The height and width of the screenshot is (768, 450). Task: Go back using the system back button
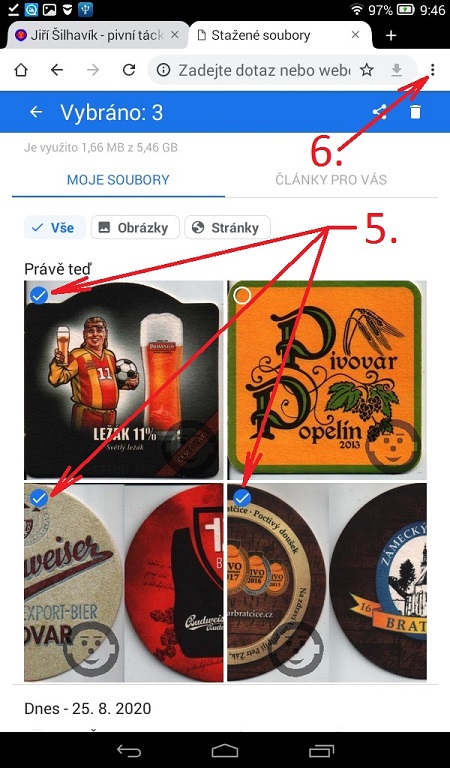click(x=129, y=750)
